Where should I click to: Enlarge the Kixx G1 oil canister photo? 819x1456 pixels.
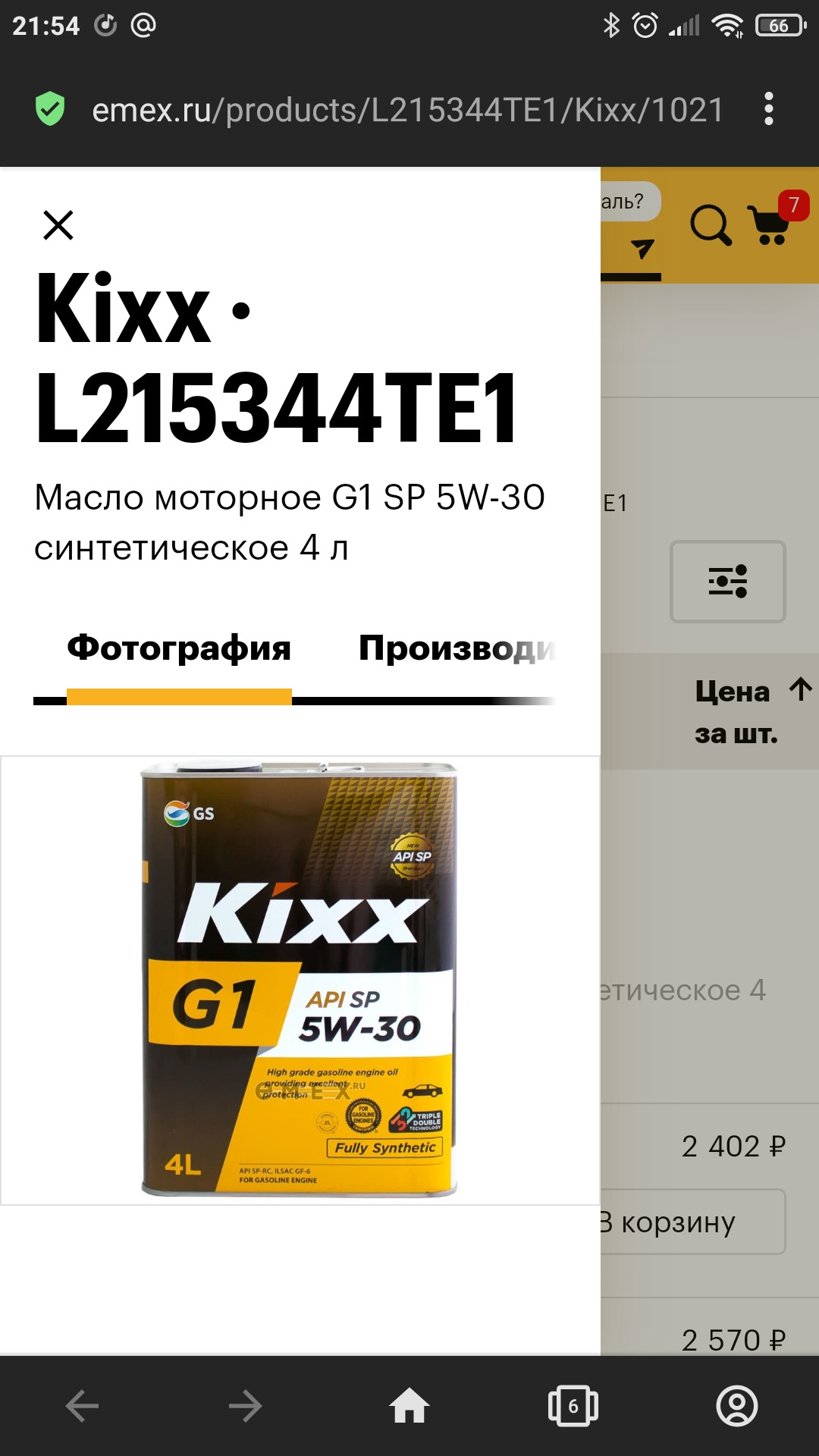coord(300,980)
